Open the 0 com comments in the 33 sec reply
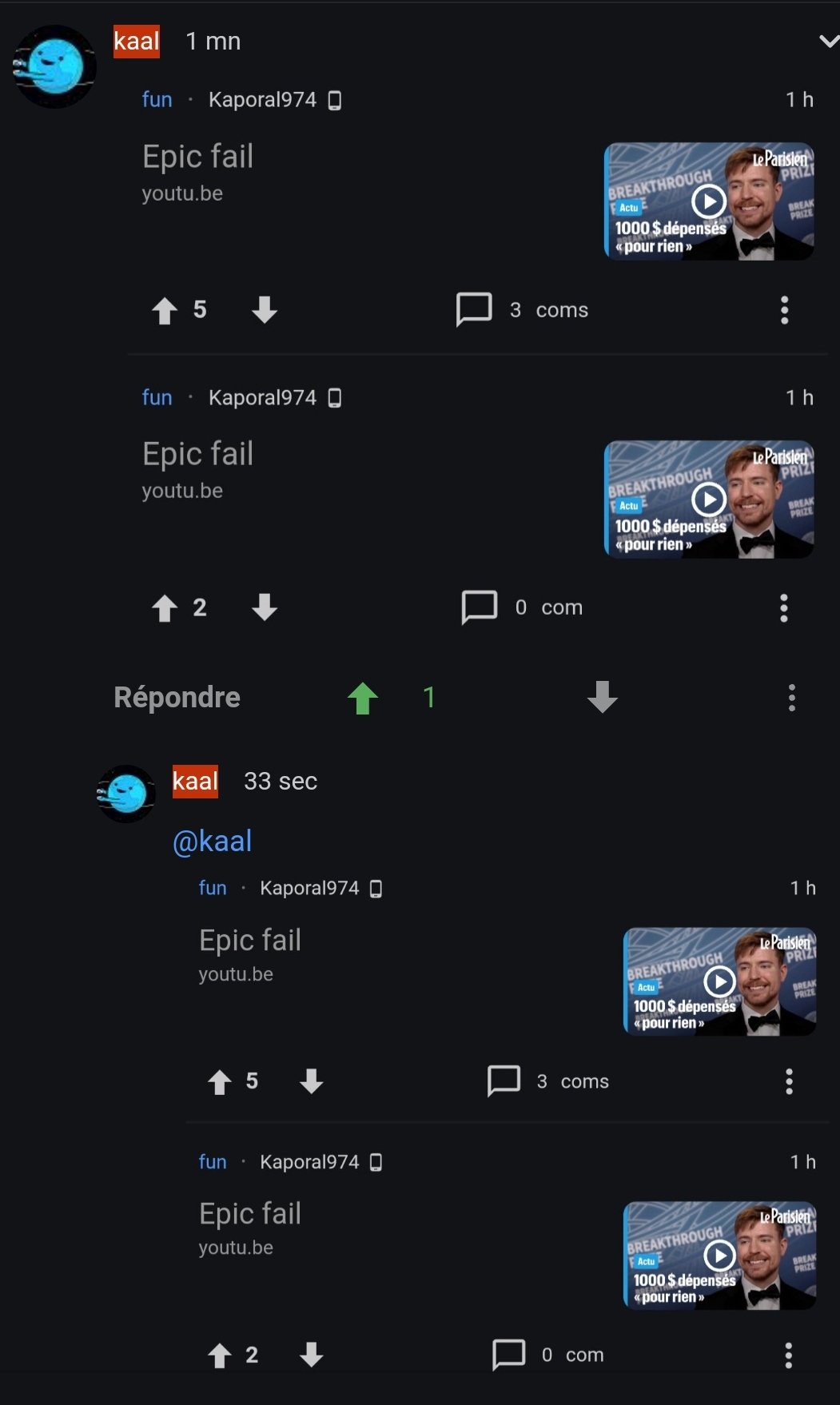 [x=548, y=1355]
